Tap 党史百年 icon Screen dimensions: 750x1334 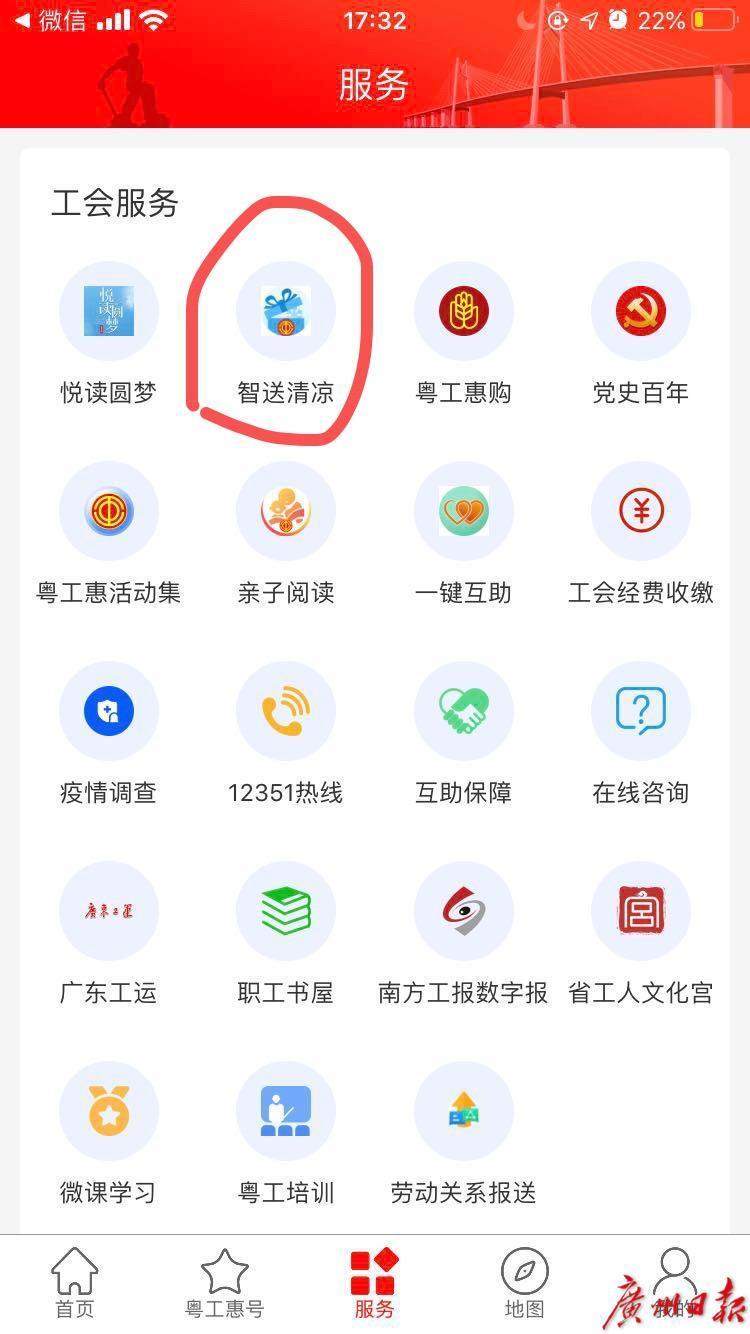[641, 311]
